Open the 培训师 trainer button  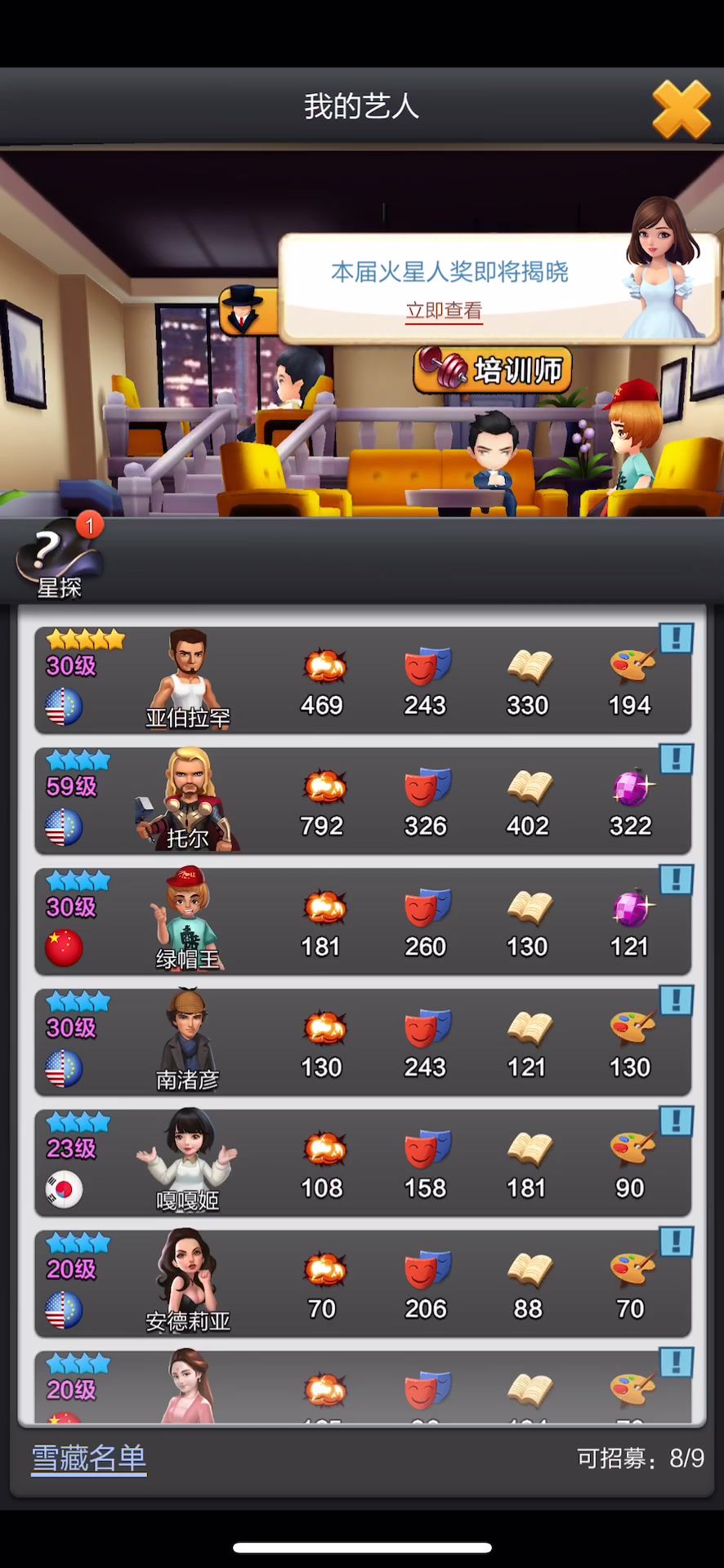(x=493, y=370)
